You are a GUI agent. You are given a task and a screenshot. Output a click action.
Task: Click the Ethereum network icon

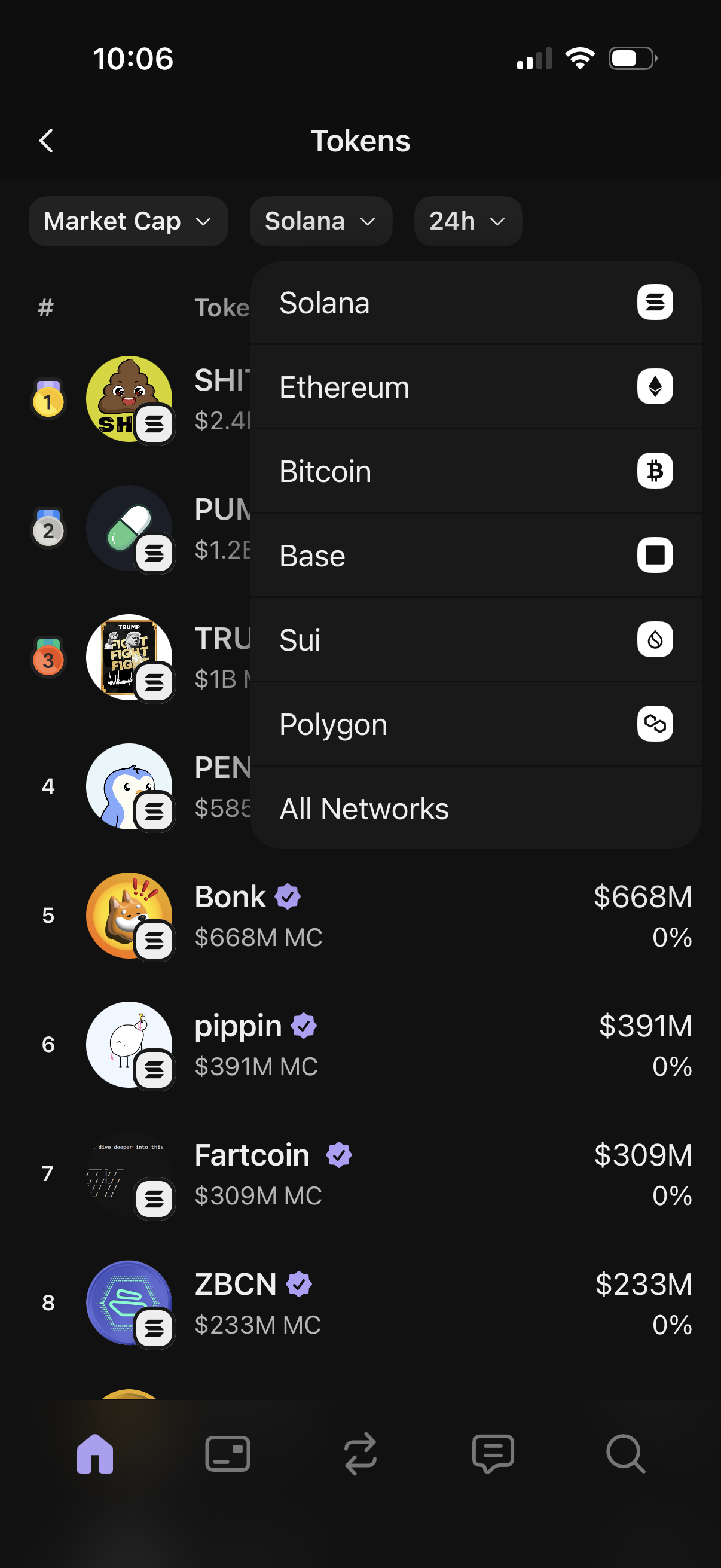click(655, 386)
